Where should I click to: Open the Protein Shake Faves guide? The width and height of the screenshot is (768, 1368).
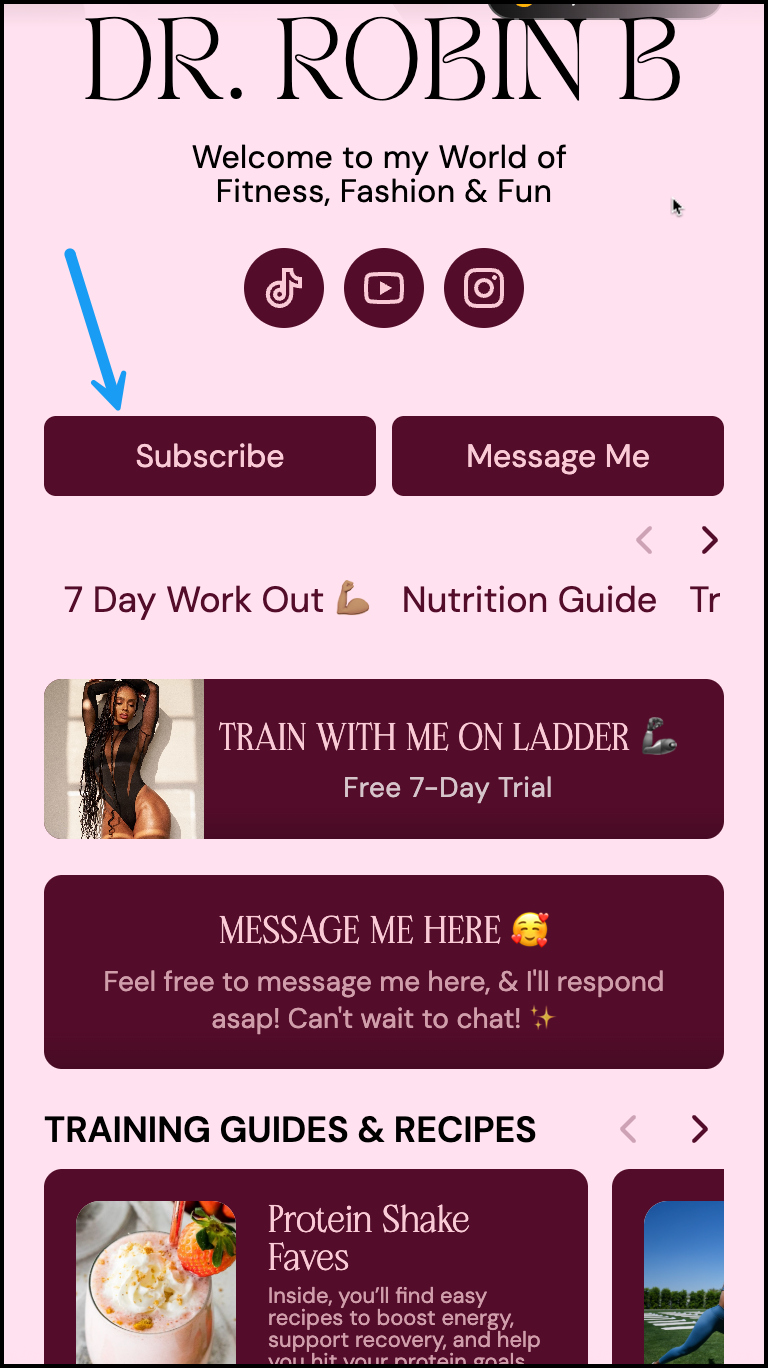tap(316, 1270)
